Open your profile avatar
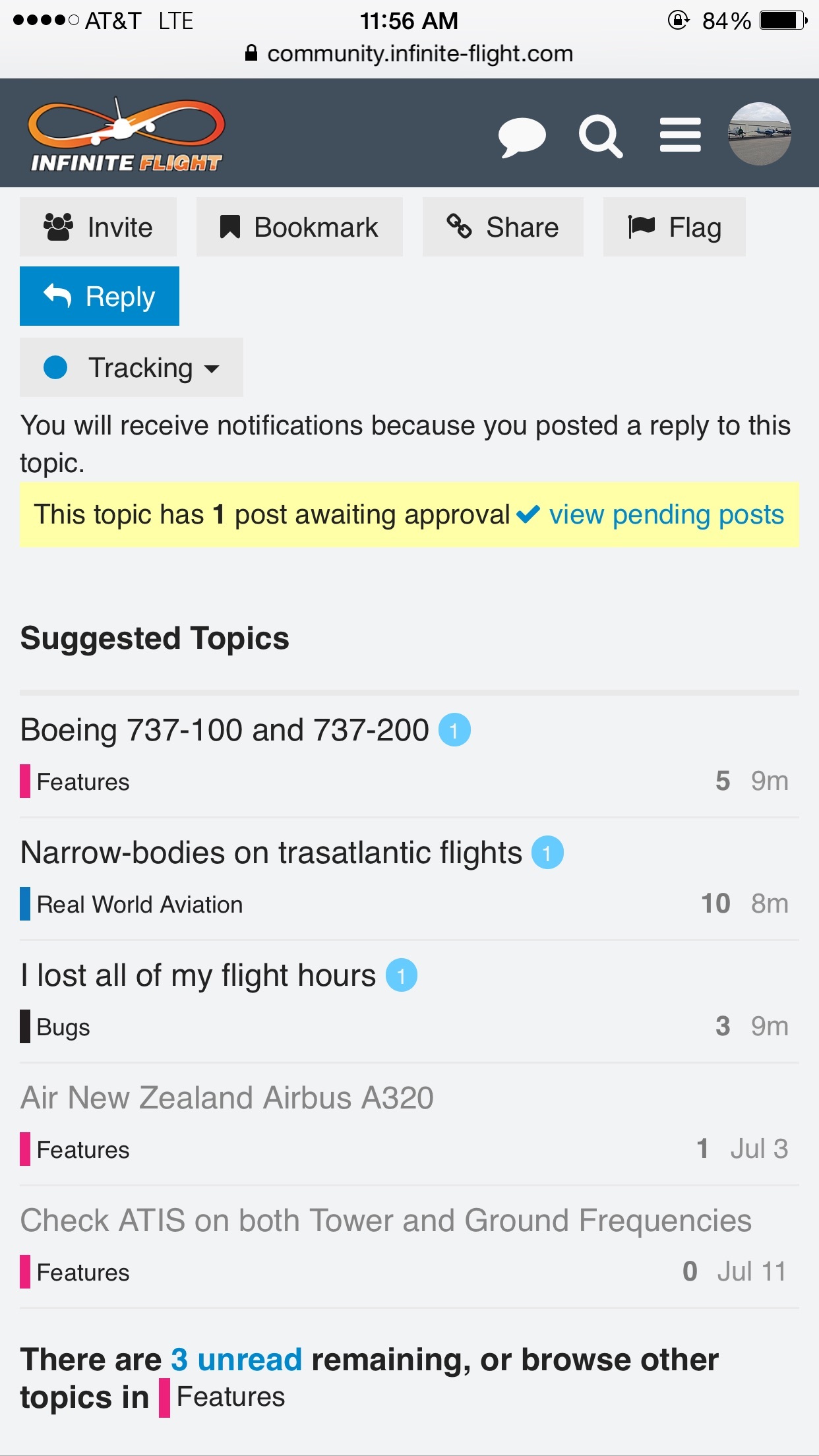This screenshot has height=1456, width=819. coord(759,134)
